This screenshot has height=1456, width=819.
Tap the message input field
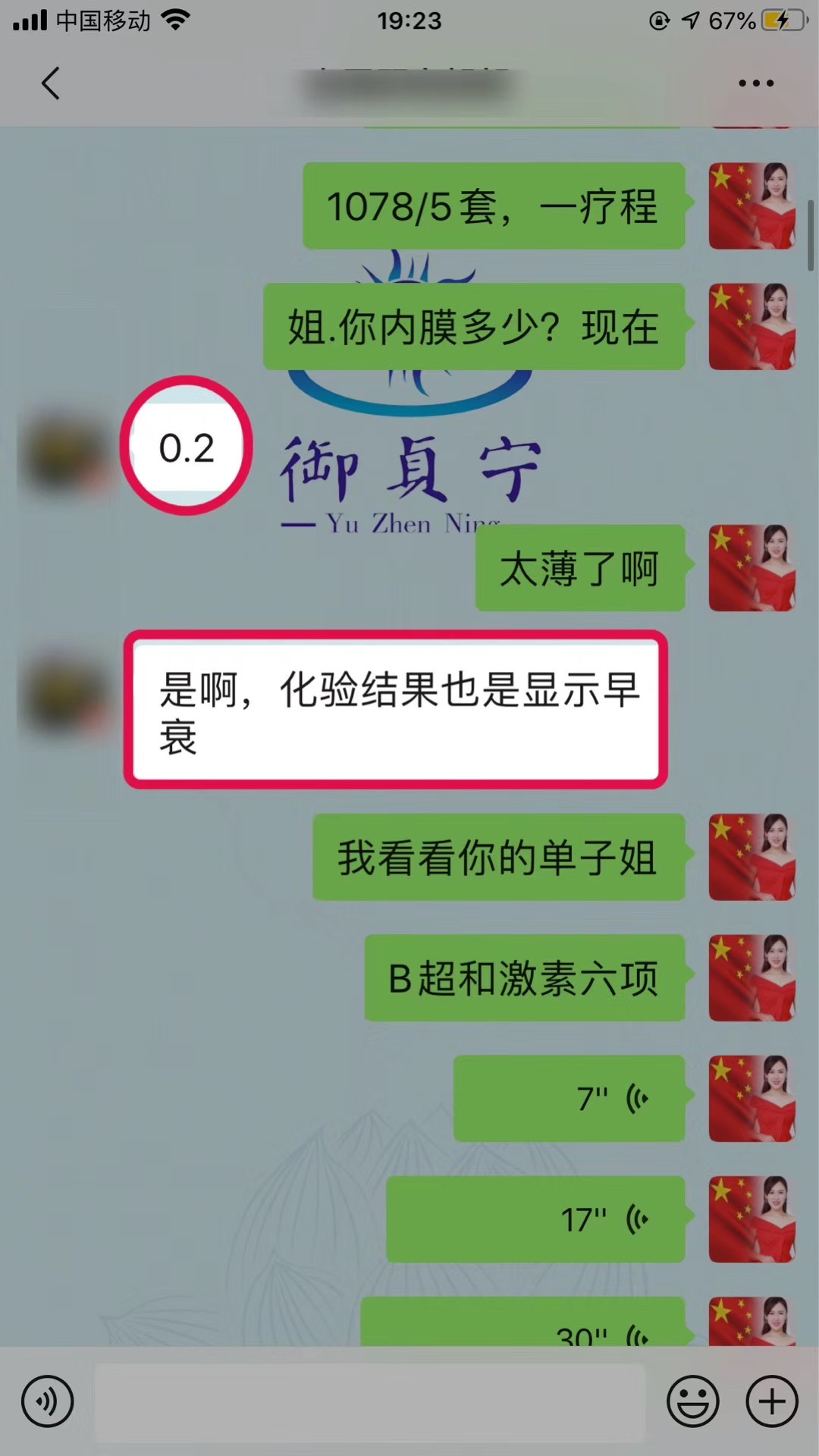(370, 1401)
